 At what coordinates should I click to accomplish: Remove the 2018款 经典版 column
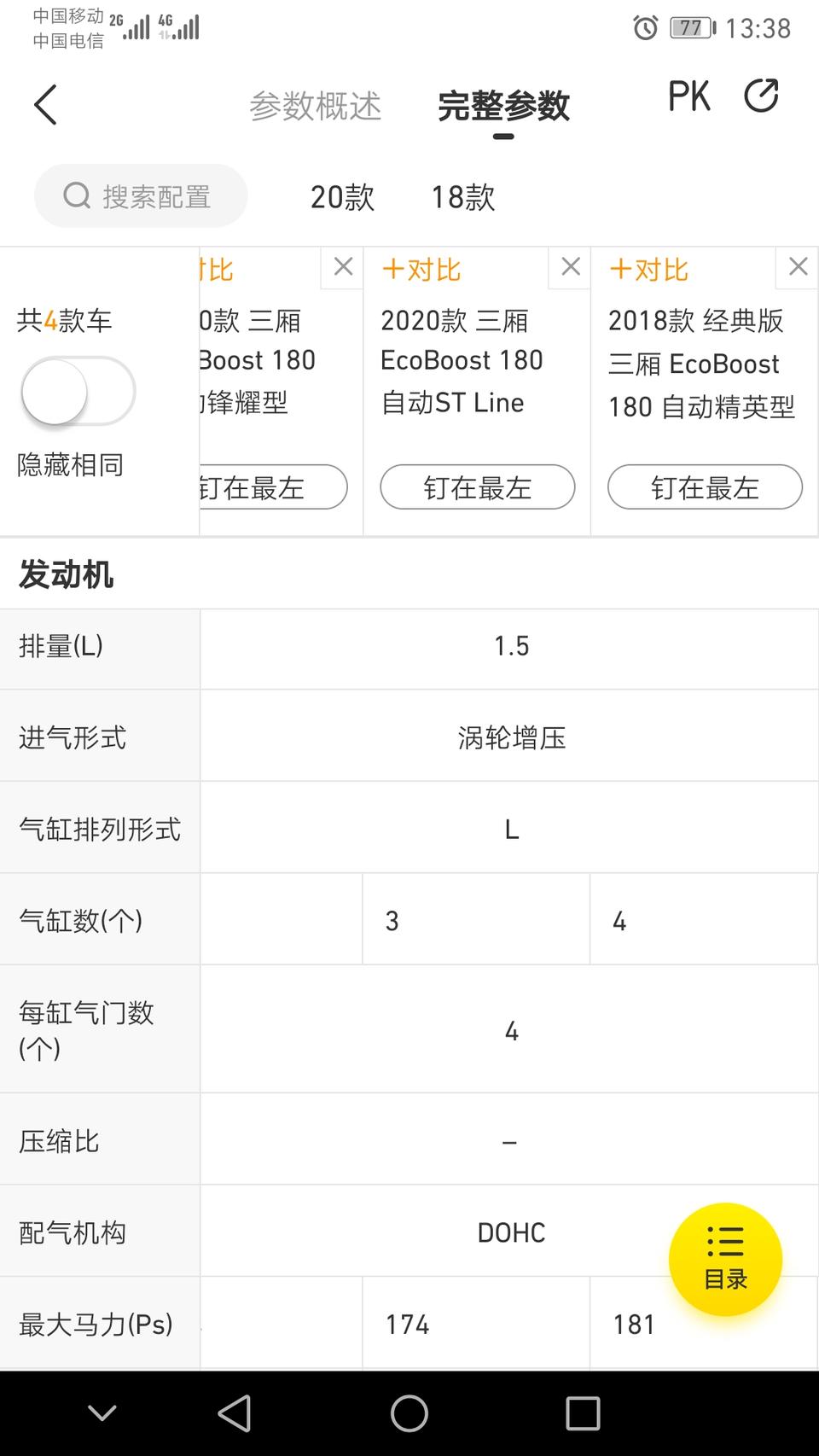tap(798, 267)
